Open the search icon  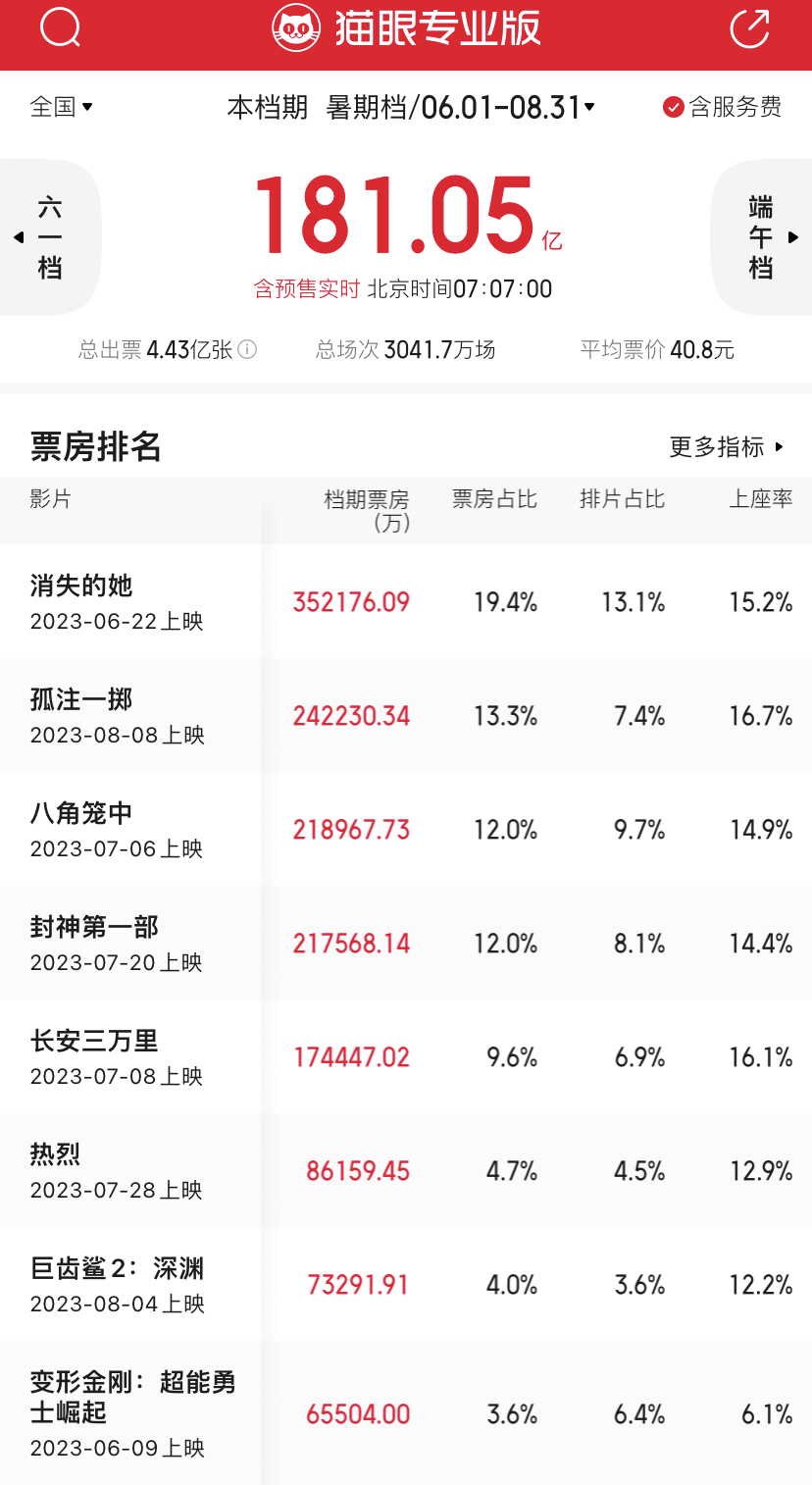click(x=60, y=29)
